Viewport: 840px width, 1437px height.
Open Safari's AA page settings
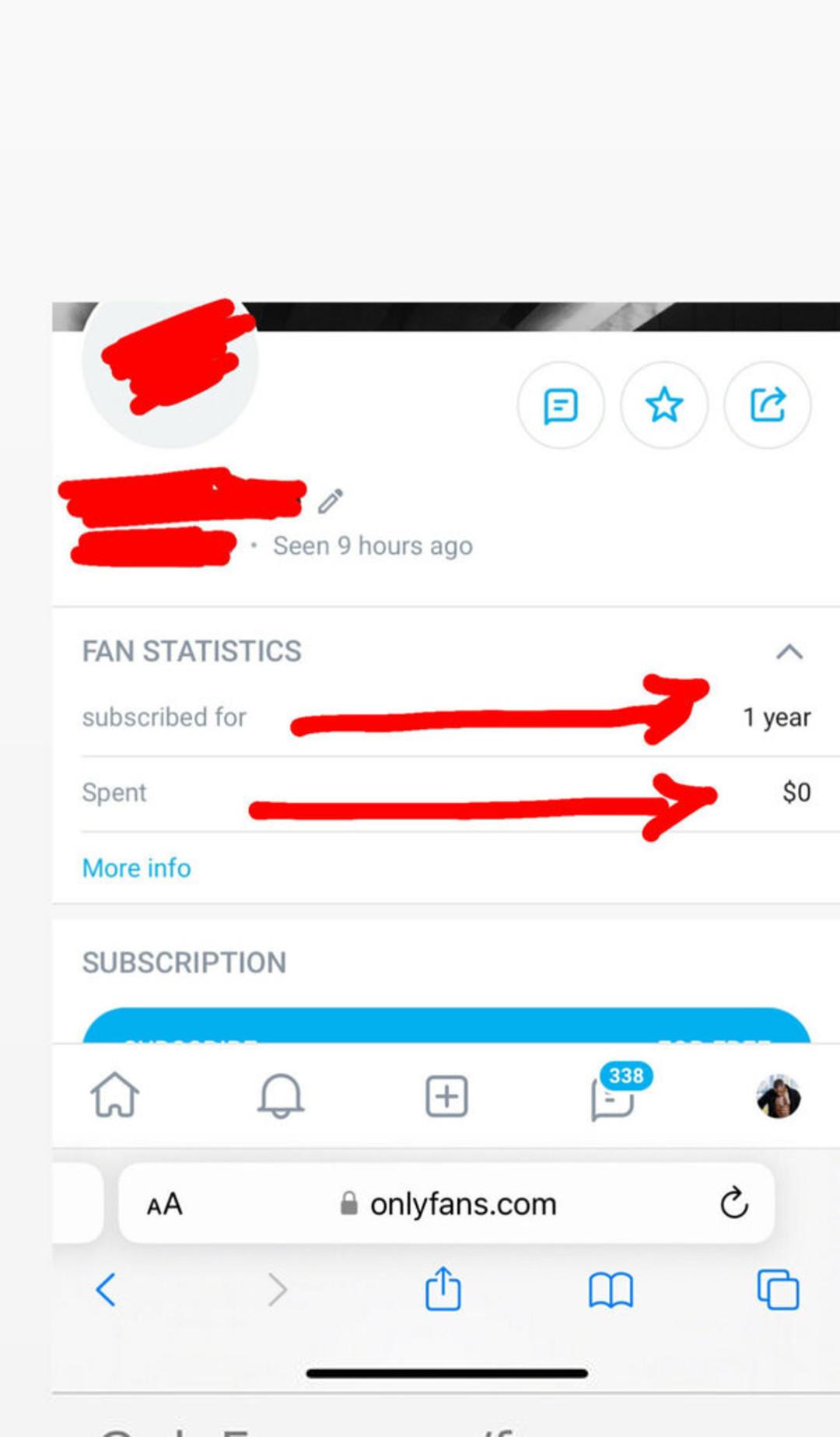pos(165,1204)
